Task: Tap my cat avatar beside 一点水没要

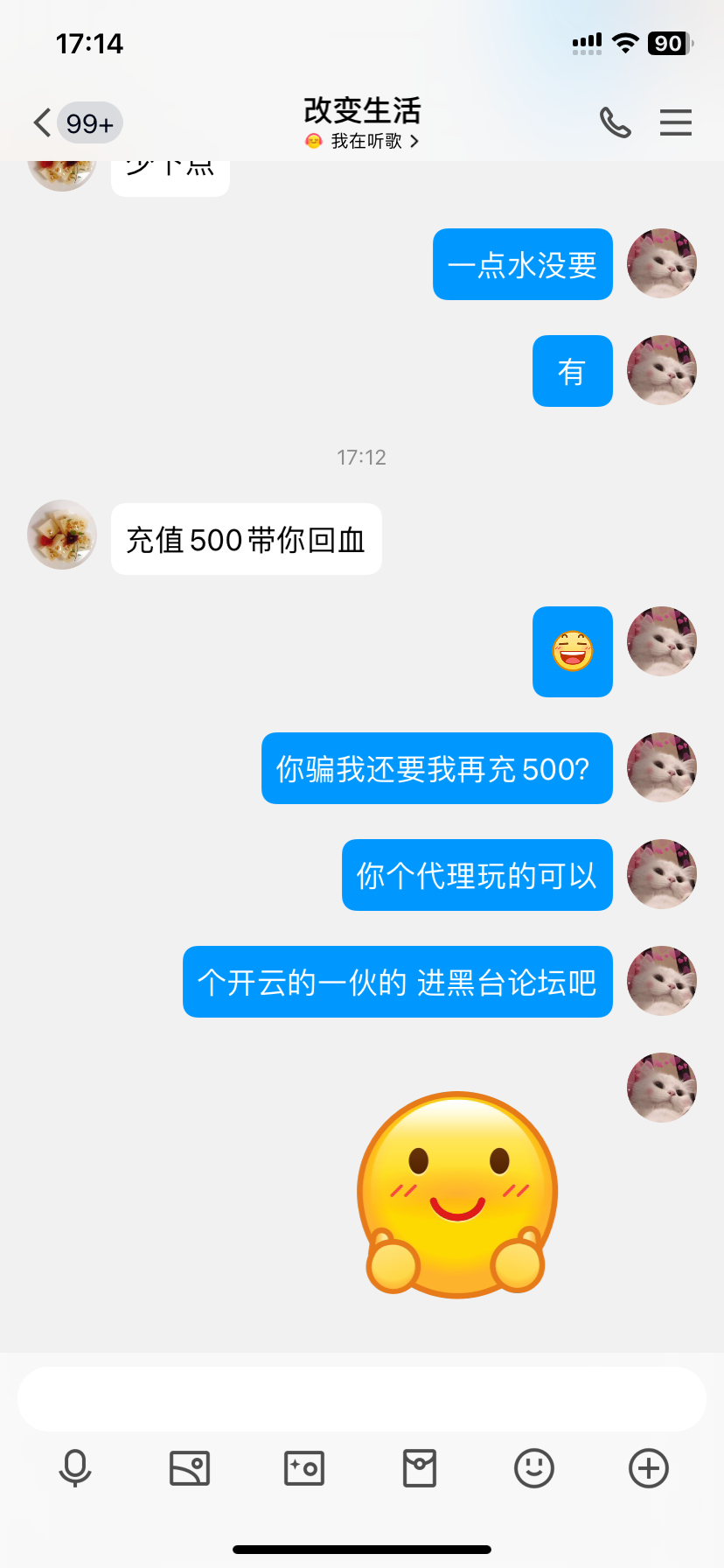Action: (x=662, y=263)
